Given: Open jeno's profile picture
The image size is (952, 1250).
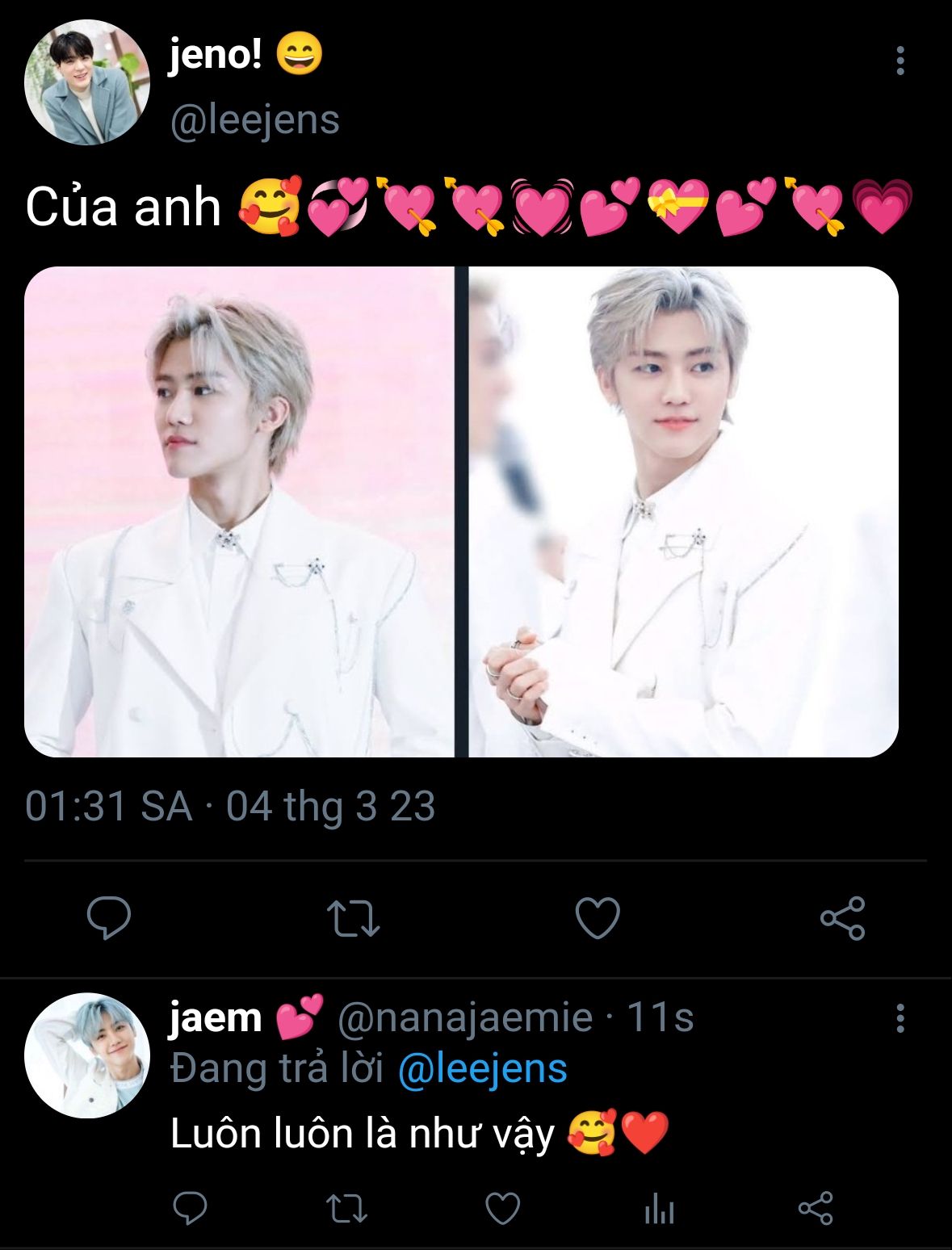Looking at the screenshot, I should point(87,82).
